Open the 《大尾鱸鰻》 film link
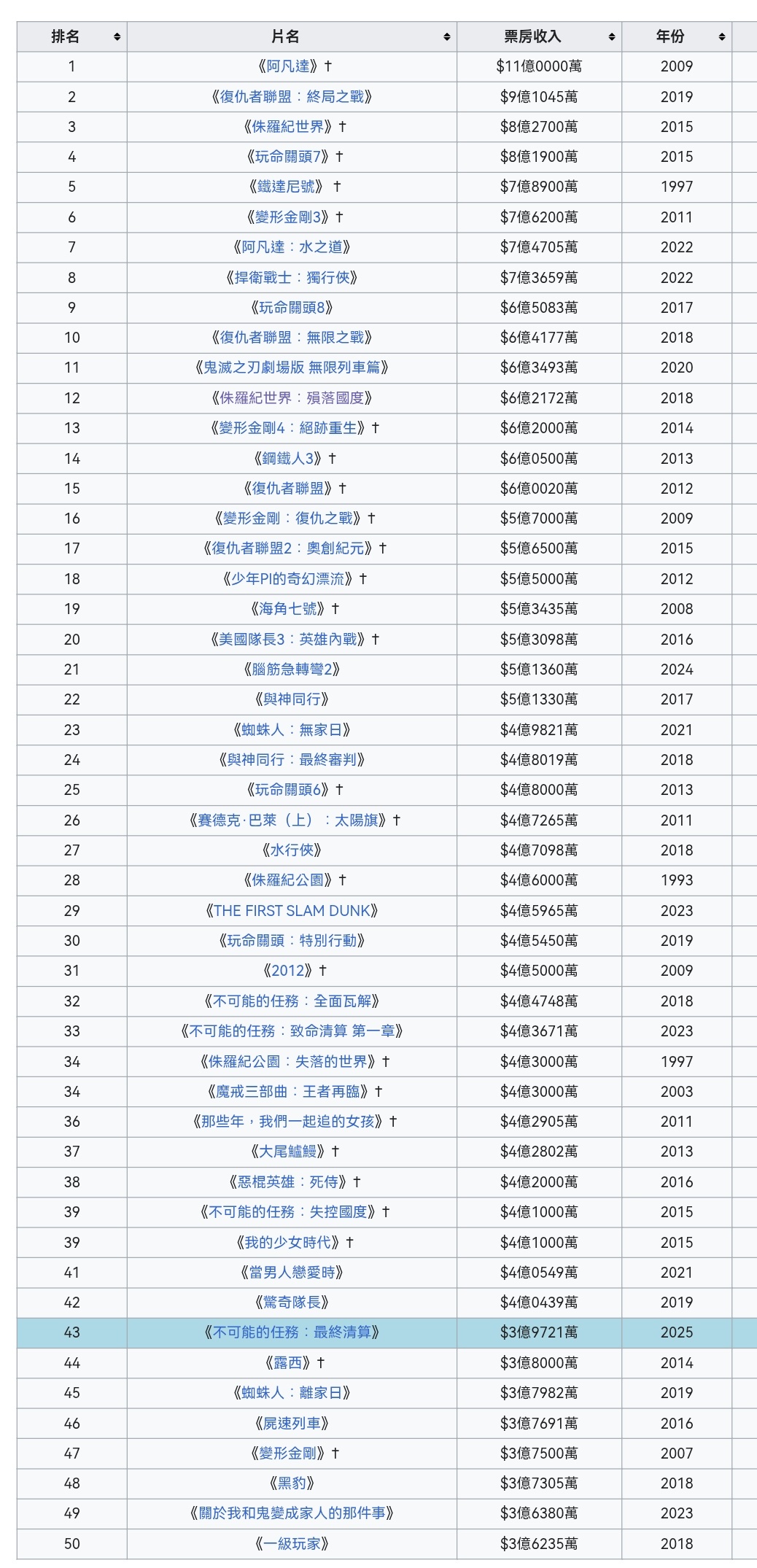Viewport: 757px width, 1568px height. tap(288, 1152)
